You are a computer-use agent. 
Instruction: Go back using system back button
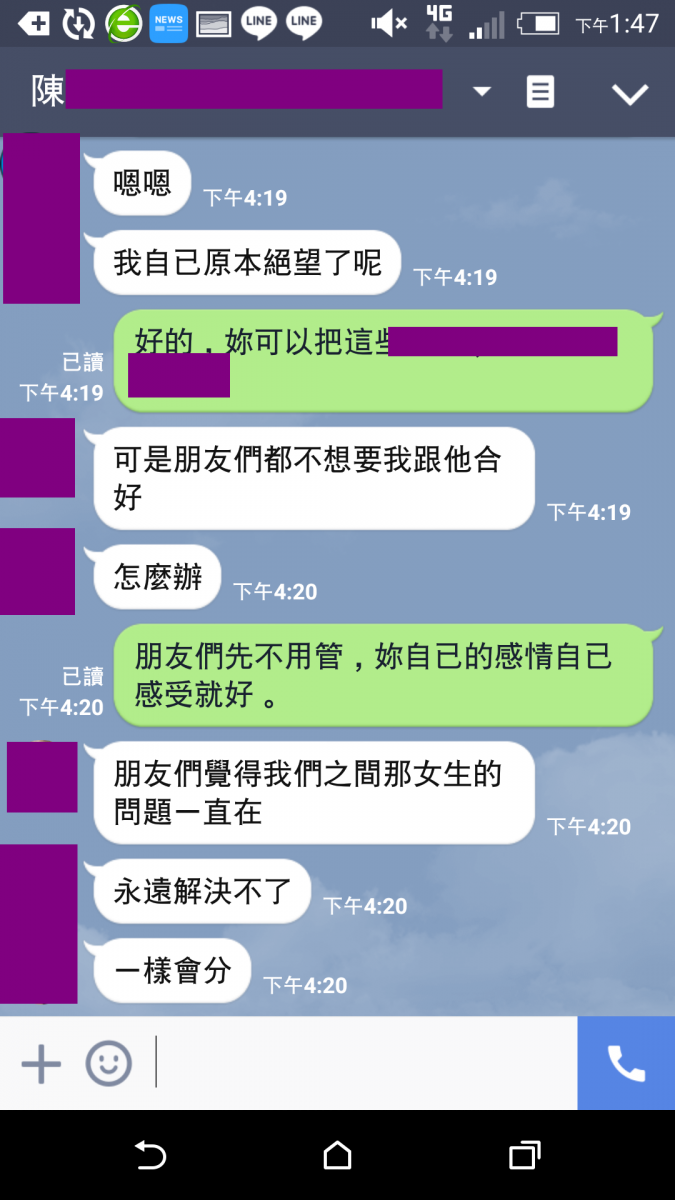(150, 1155)
